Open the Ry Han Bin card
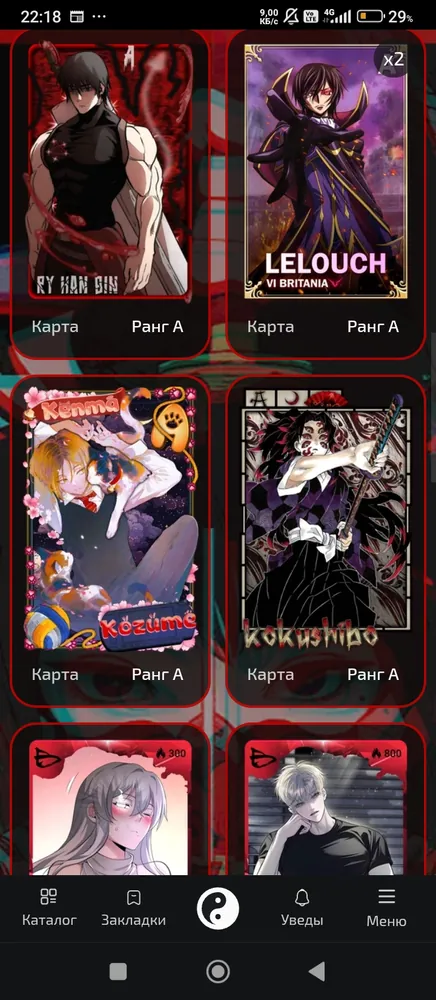Screen dimensions: 436x1000 [x=110, y=193]
